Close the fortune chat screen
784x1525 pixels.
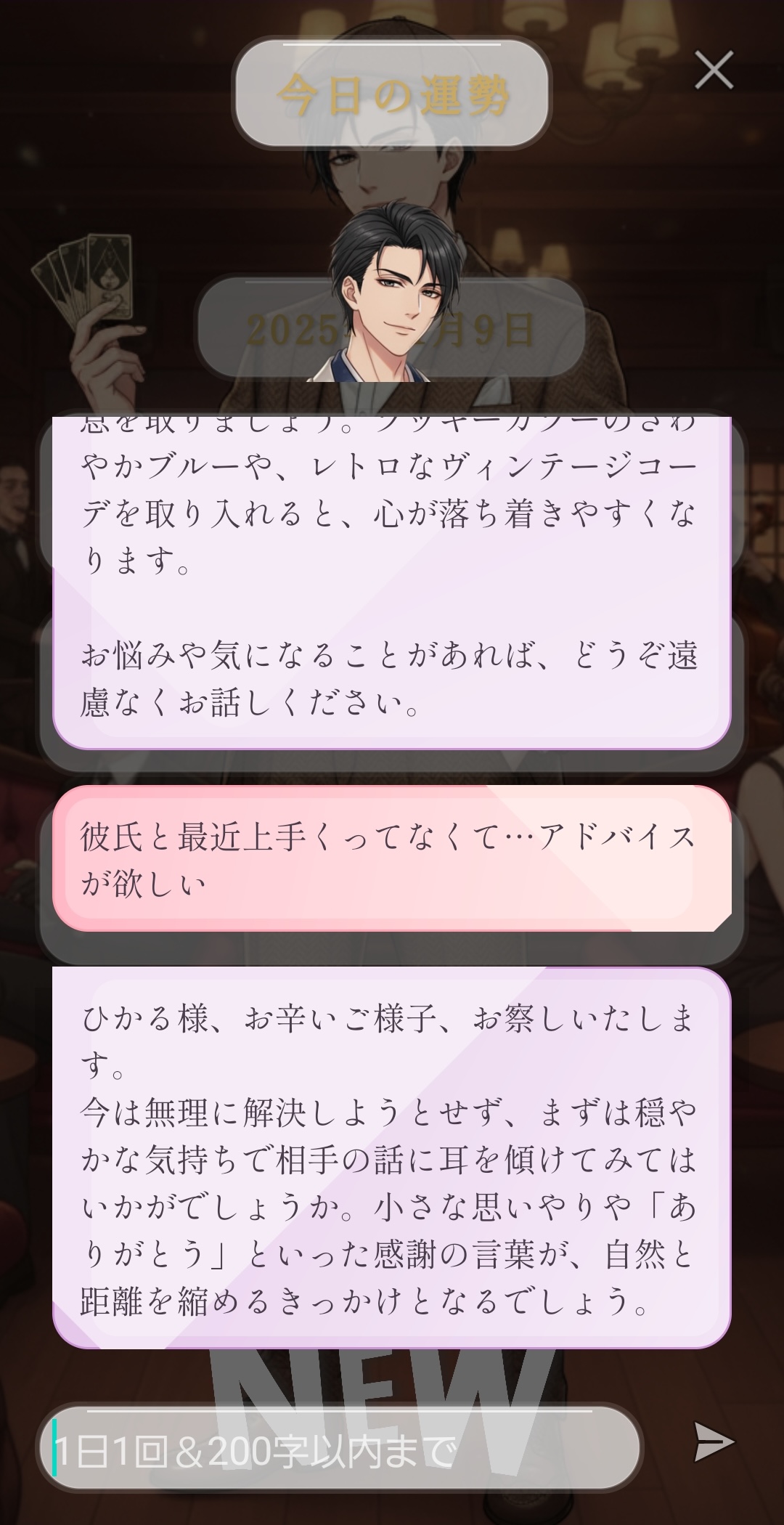[714, 70]
